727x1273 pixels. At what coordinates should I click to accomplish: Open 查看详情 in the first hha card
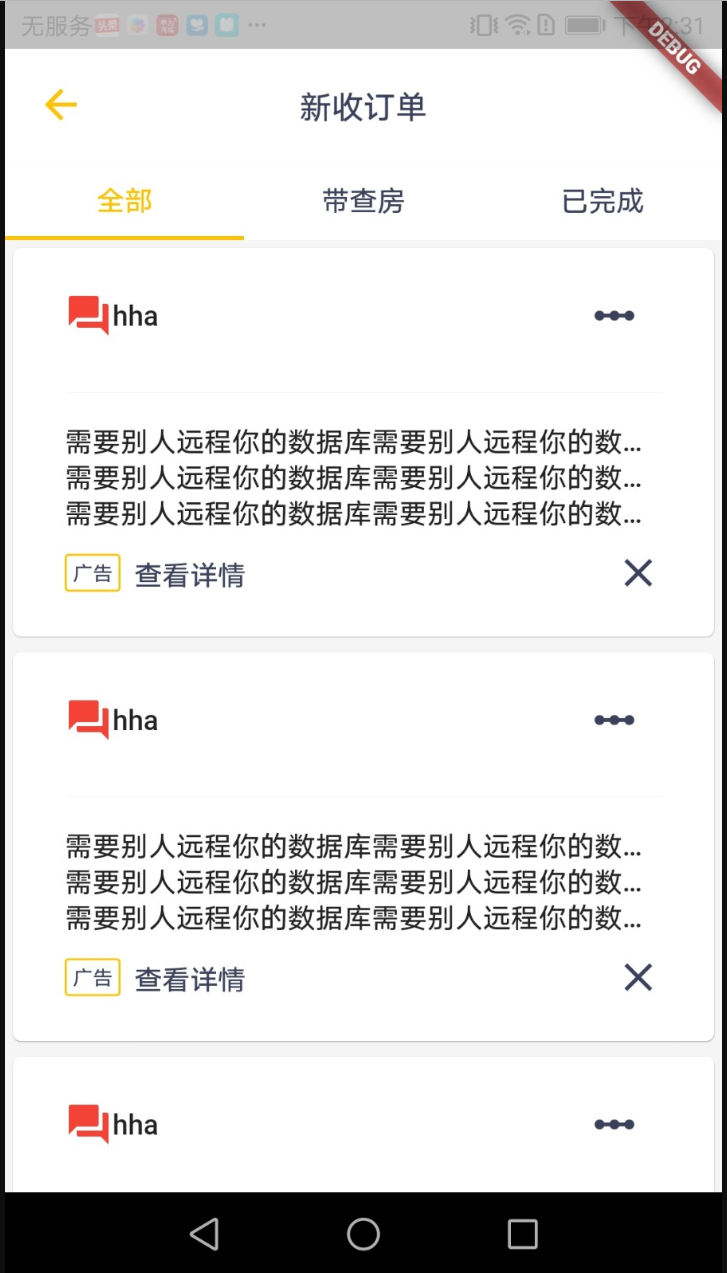190,575
